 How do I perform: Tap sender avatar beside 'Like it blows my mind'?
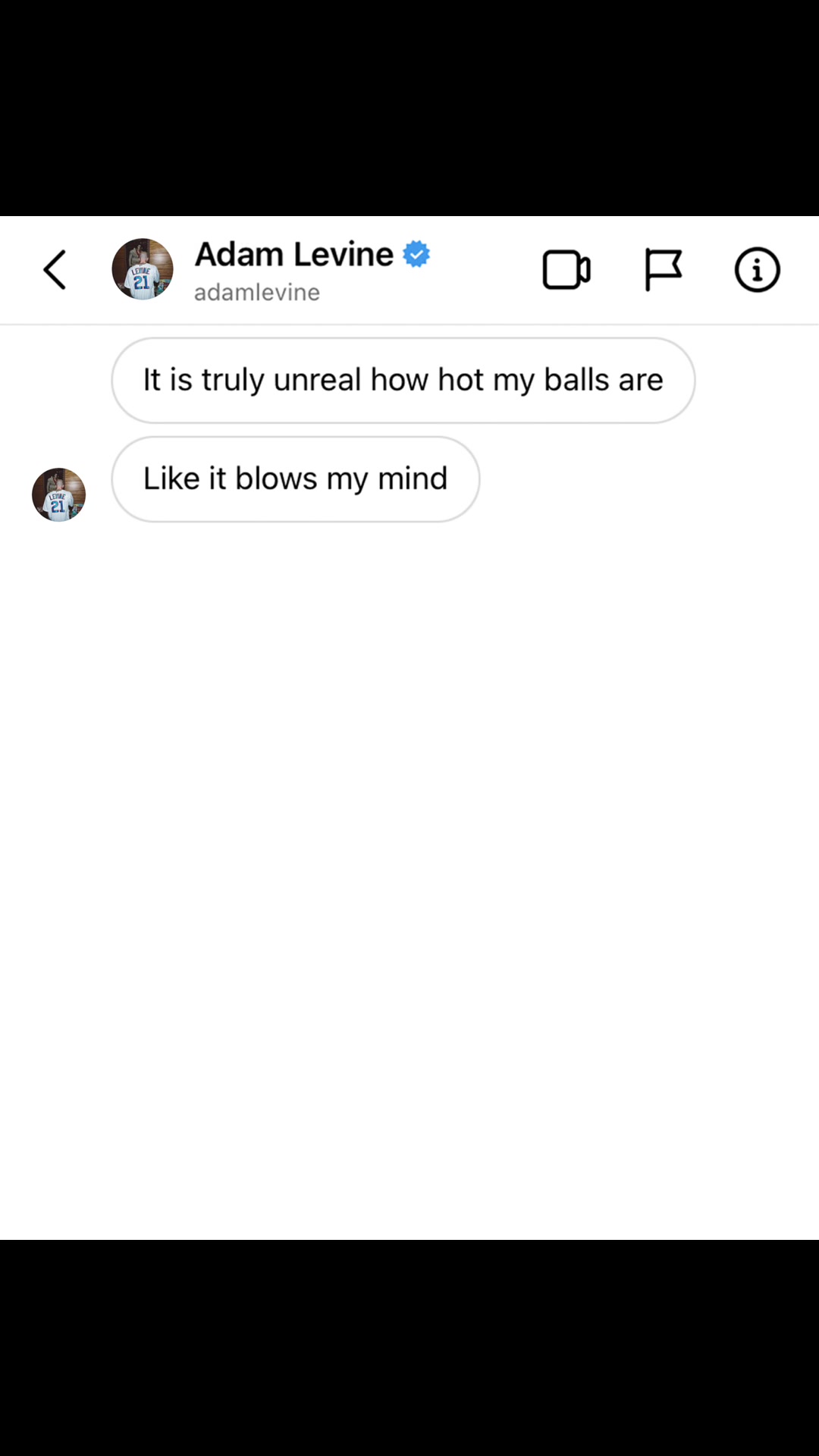tap(58, 494)
